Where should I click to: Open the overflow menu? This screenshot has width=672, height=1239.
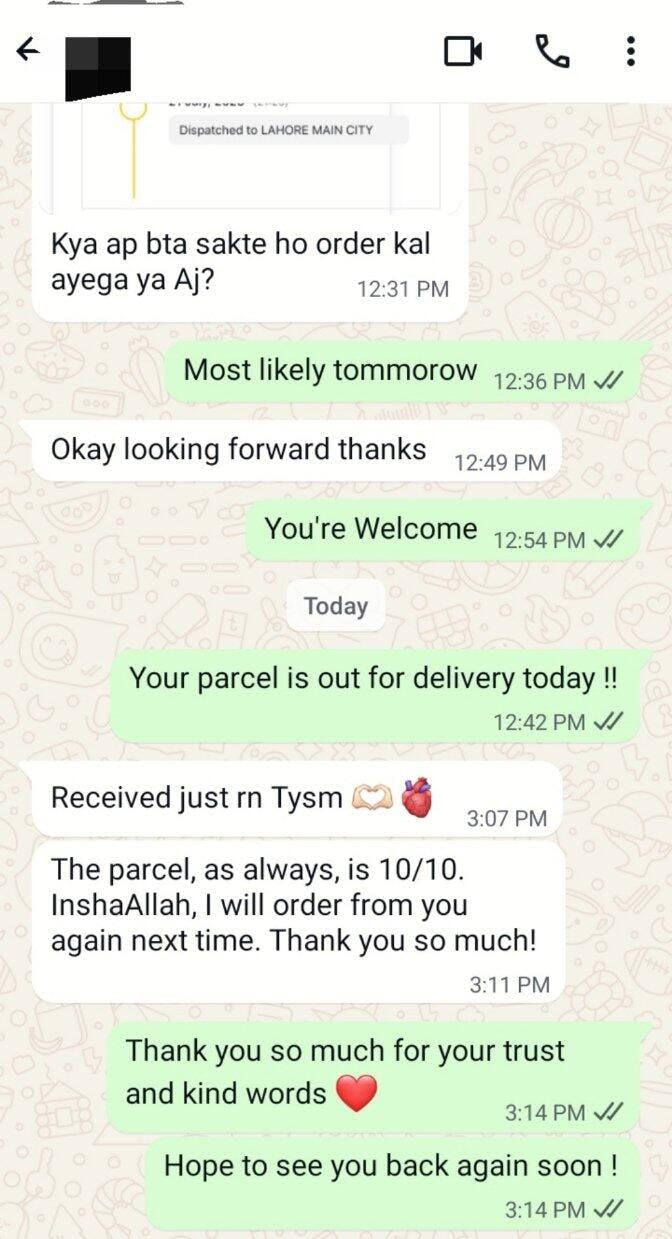pos(630,51)
